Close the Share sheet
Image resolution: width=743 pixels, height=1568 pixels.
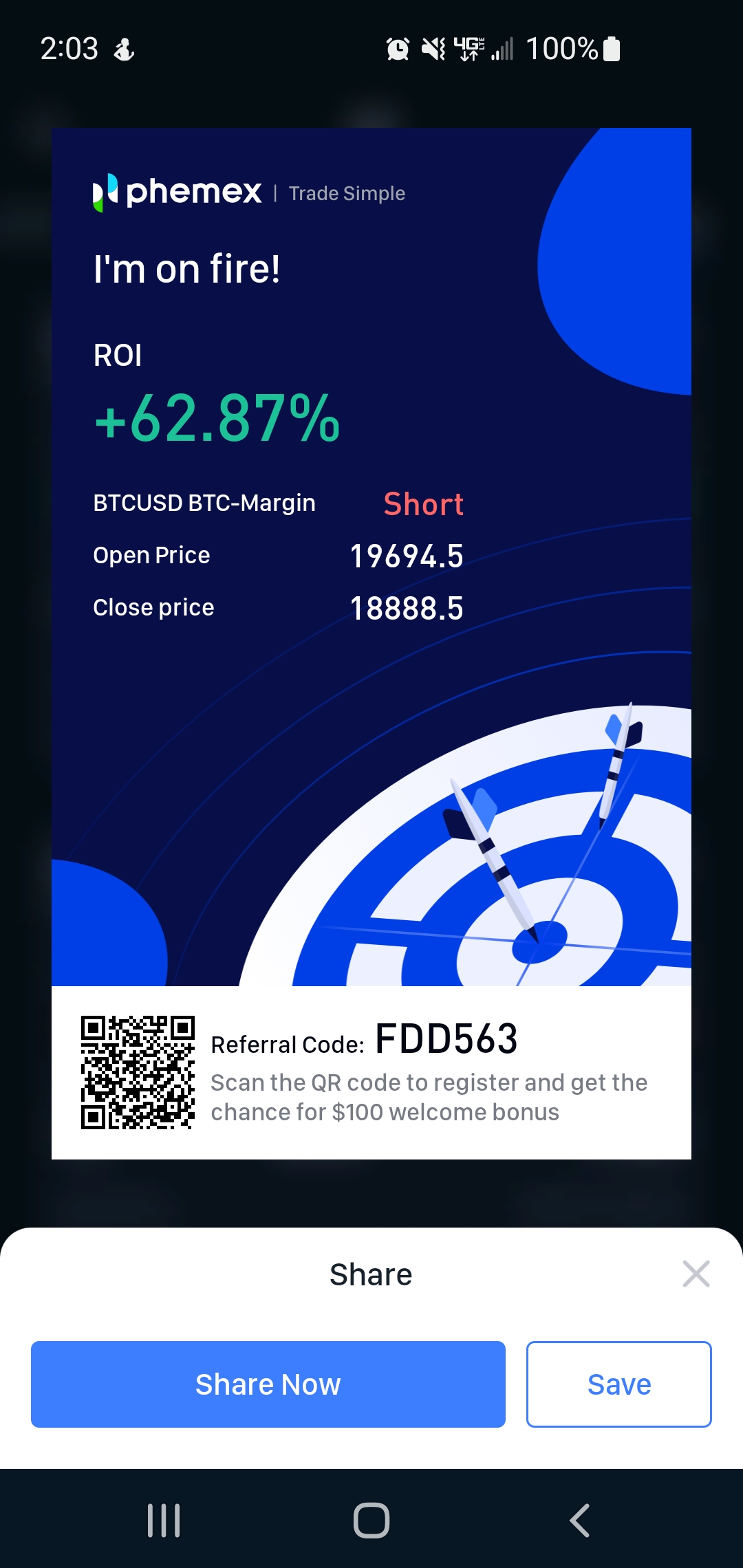point(696,1274)
